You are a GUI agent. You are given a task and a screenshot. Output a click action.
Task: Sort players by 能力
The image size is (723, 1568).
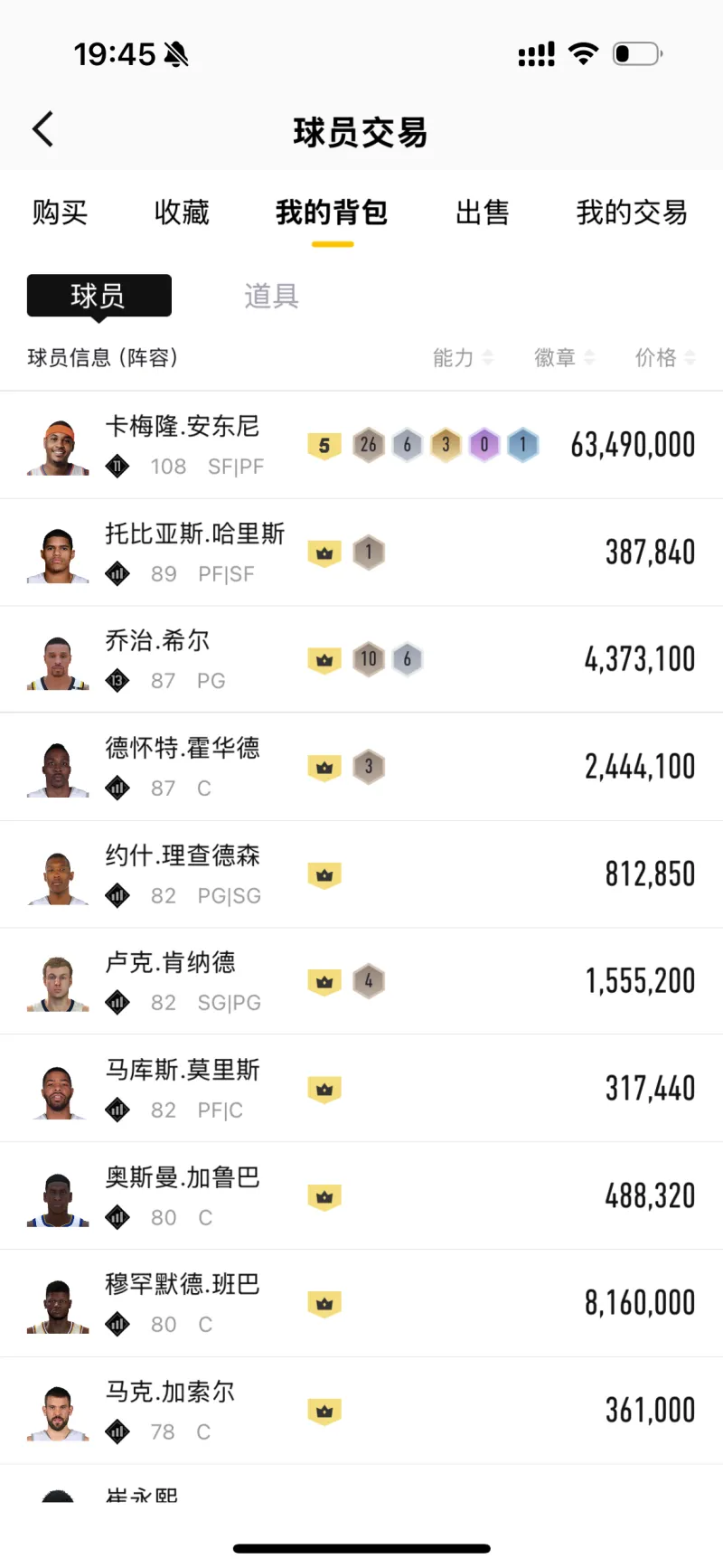[462, 358]
